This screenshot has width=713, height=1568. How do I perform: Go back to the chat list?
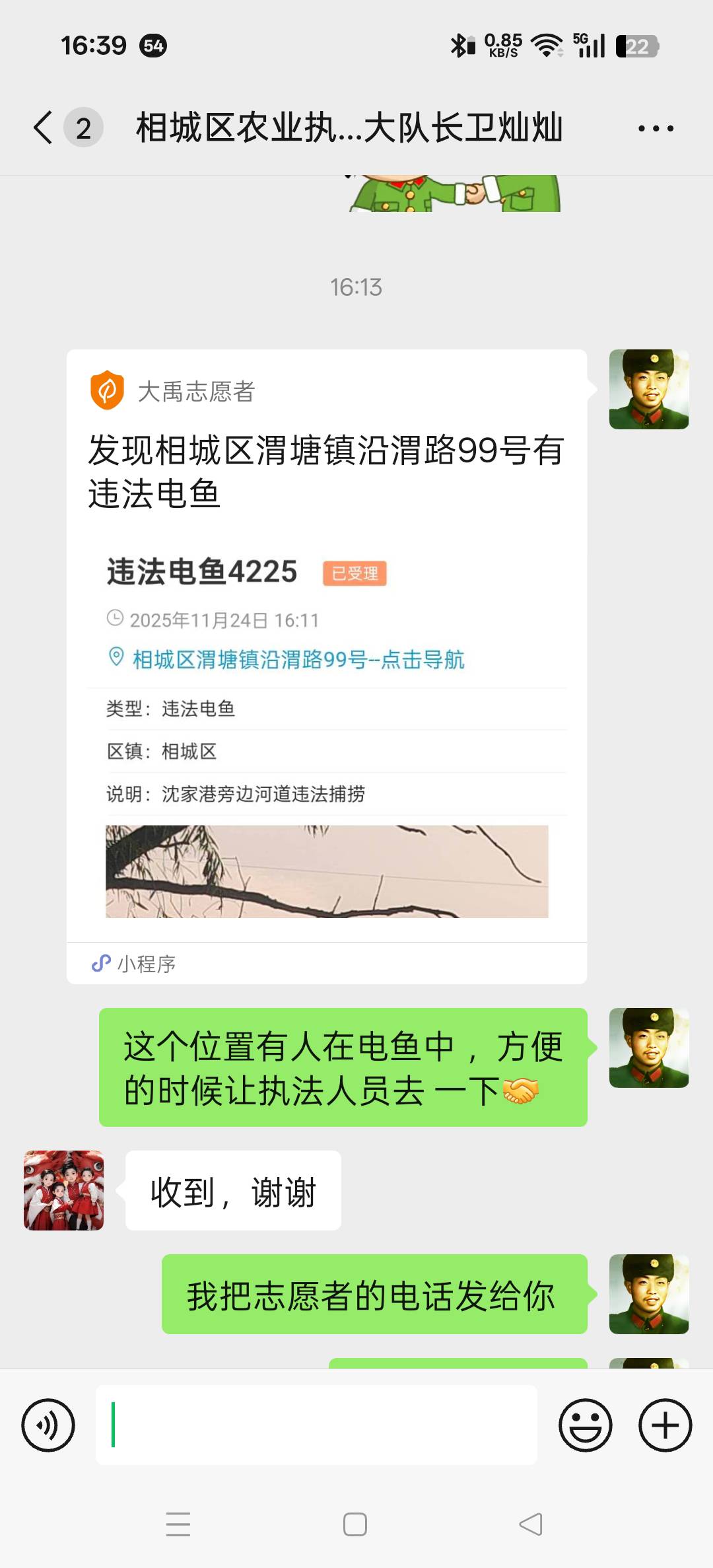click(x=44, y=127)
